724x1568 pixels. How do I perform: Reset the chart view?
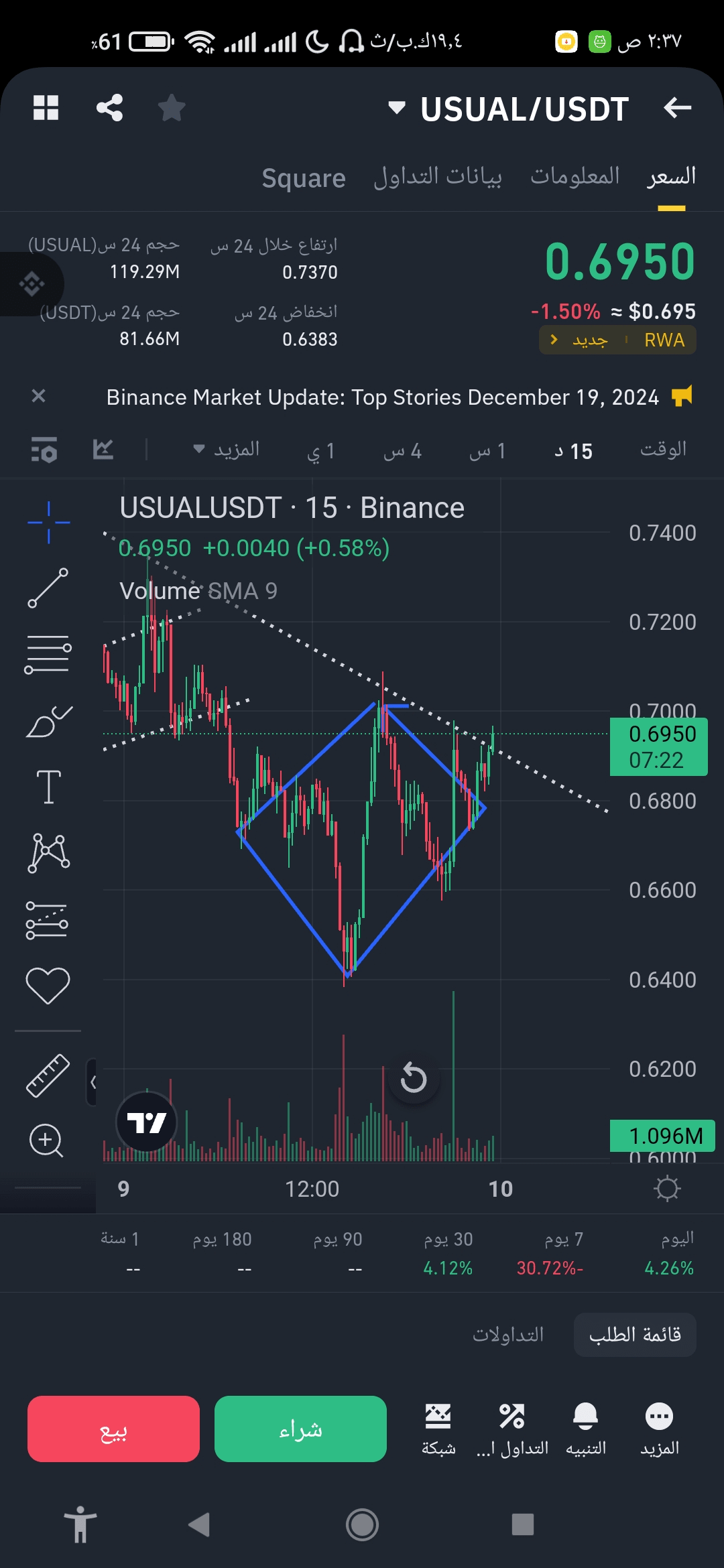click(414, 1078)
